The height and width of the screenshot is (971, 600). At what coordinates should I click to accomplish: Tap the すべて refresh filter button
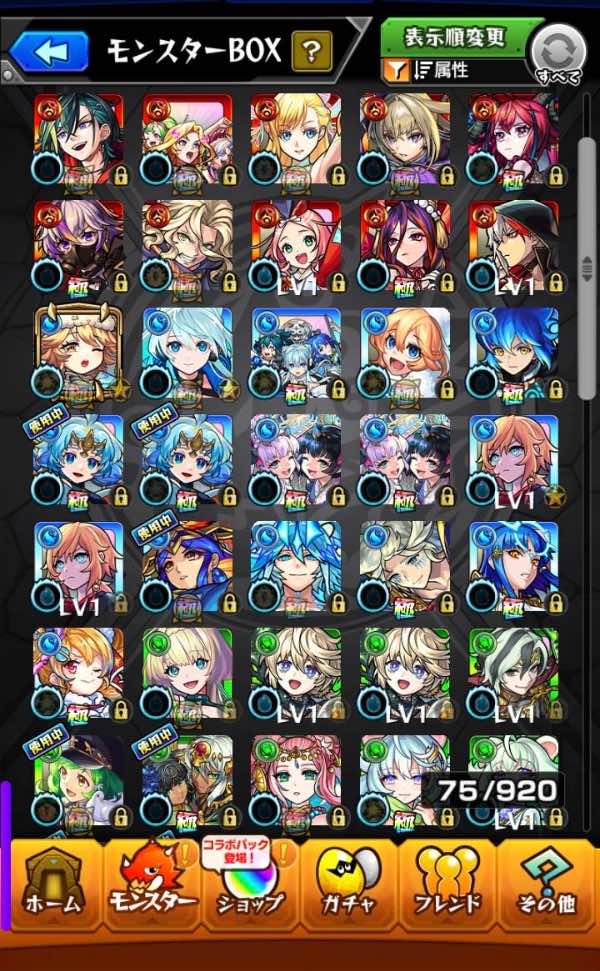[x=558, y=53]
